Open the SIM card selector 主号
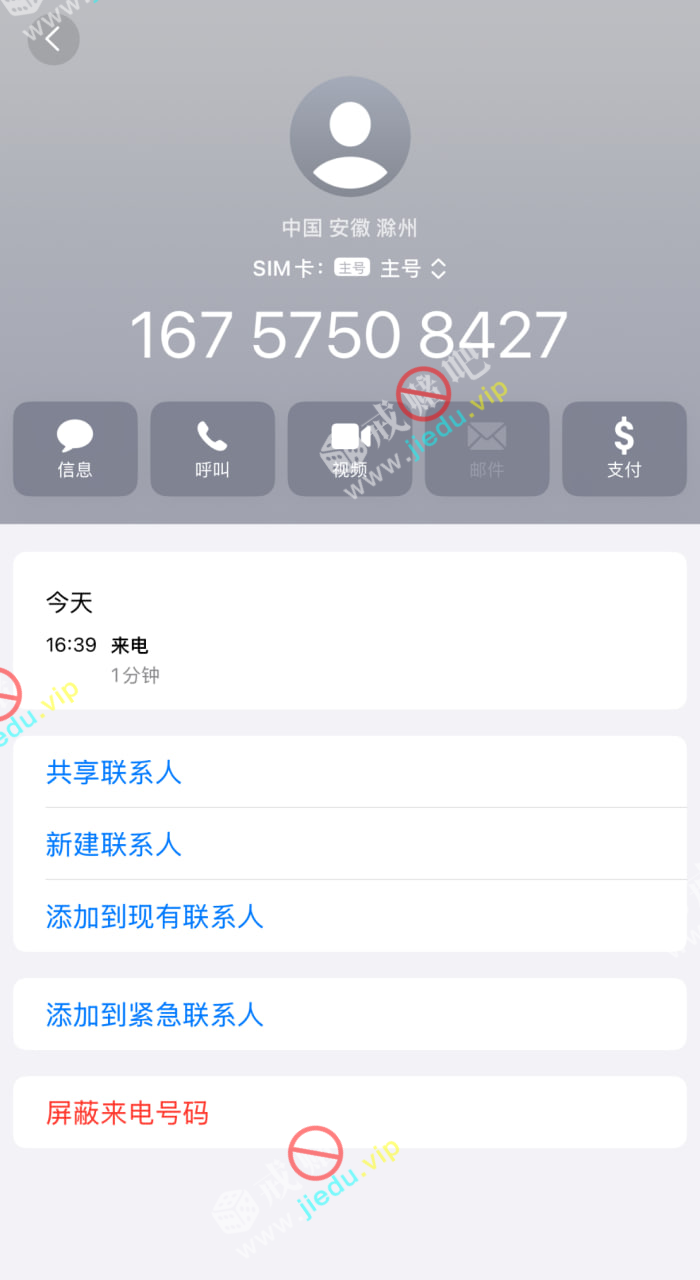This screenshot has width=700, height=1280. click(x=412, y=268)
